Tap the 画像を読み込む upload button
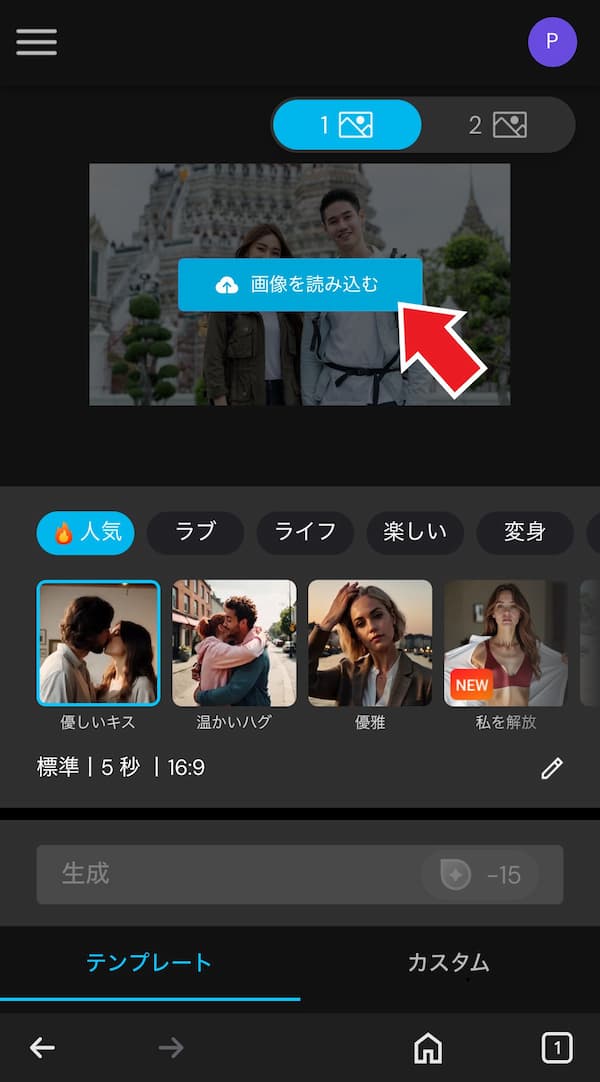 coord(300,285)
